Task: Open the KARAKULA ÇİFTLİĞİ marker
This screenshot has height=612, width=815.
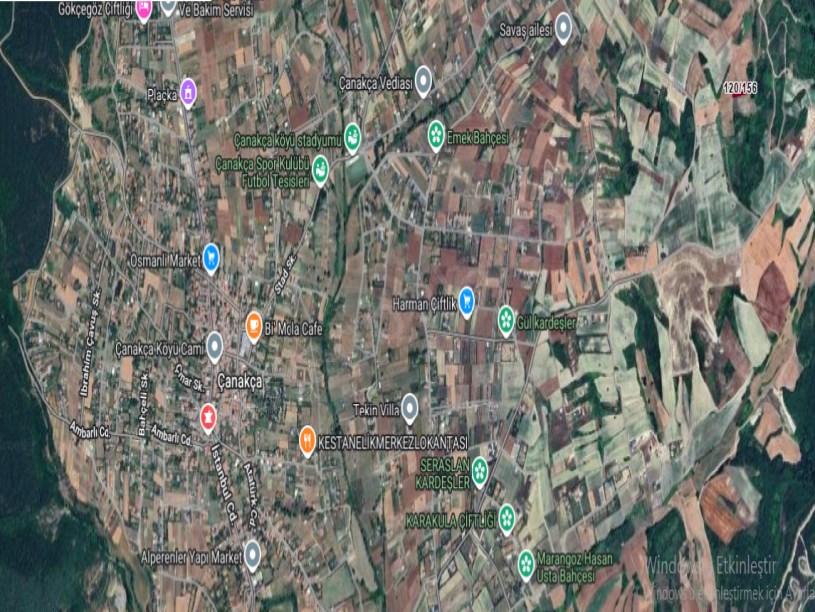Action: [x=508, y=515]
